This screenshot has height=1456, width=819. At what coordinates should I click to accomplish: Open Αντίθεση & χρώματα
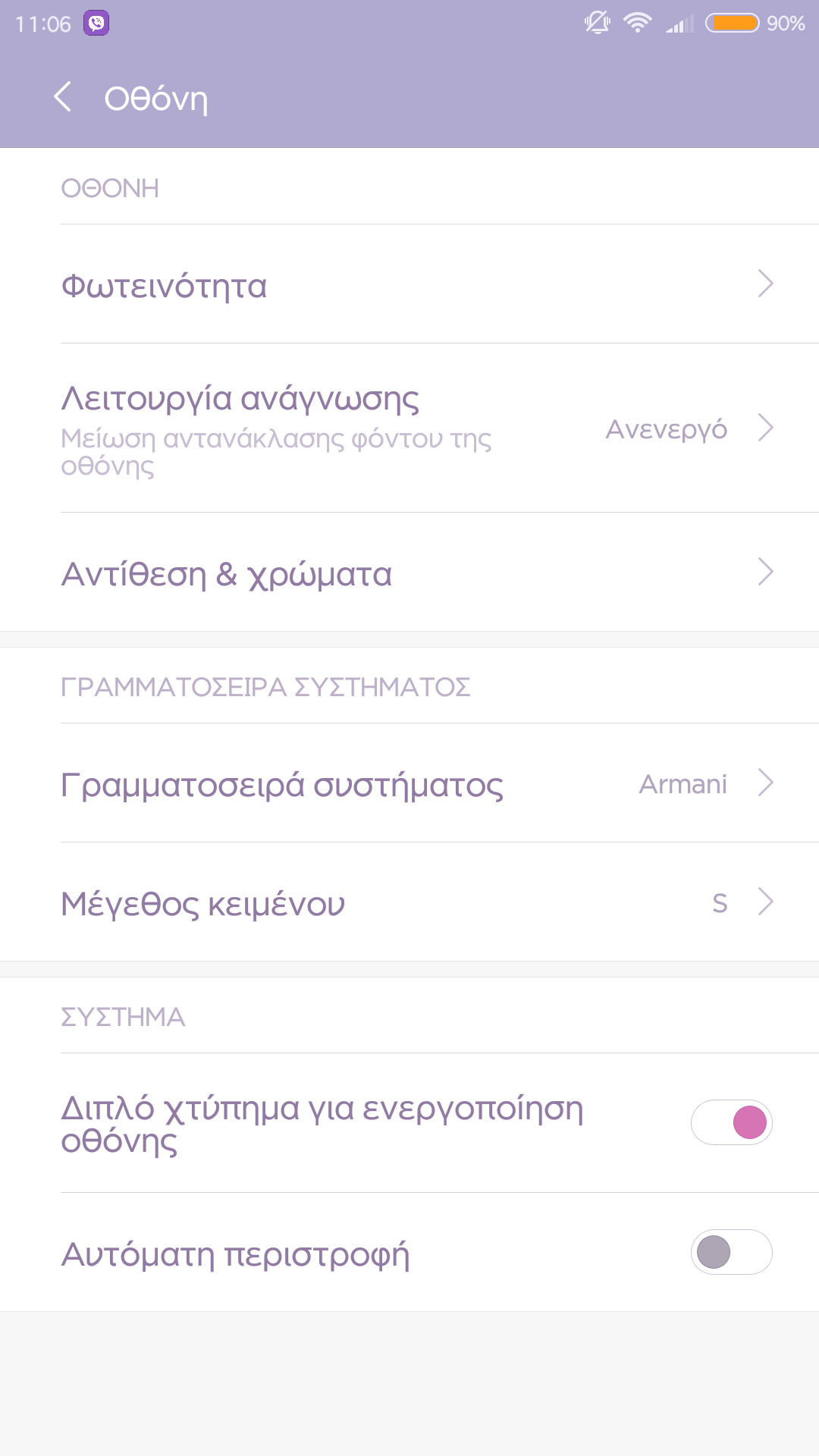409,573
